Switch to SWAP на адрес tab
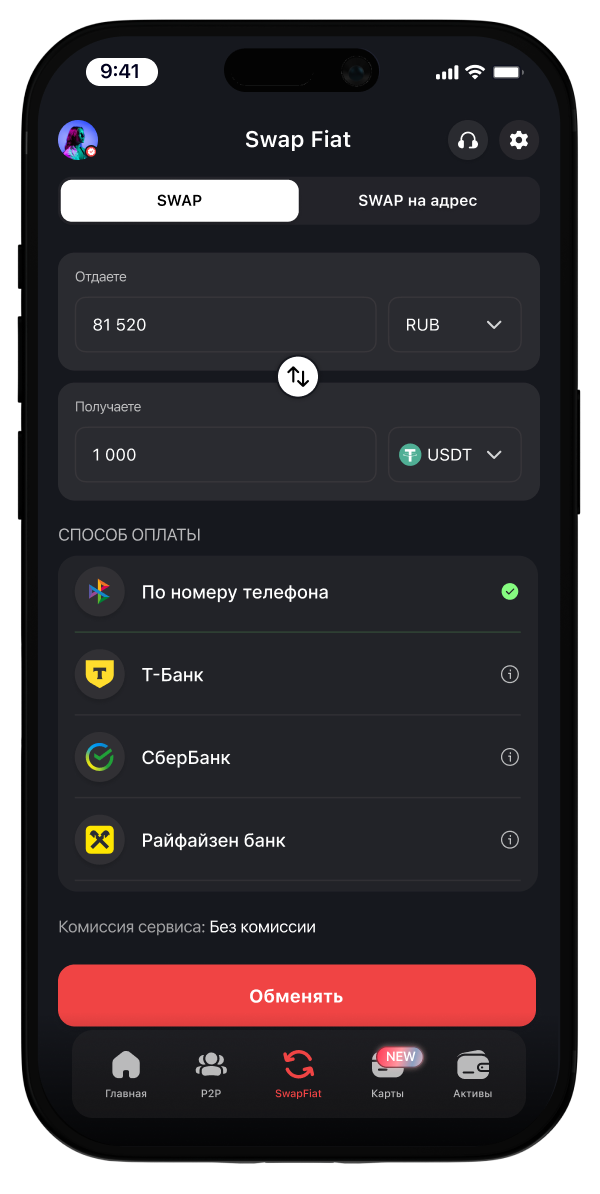This screenshot has width=600, height=1194. 417,201
